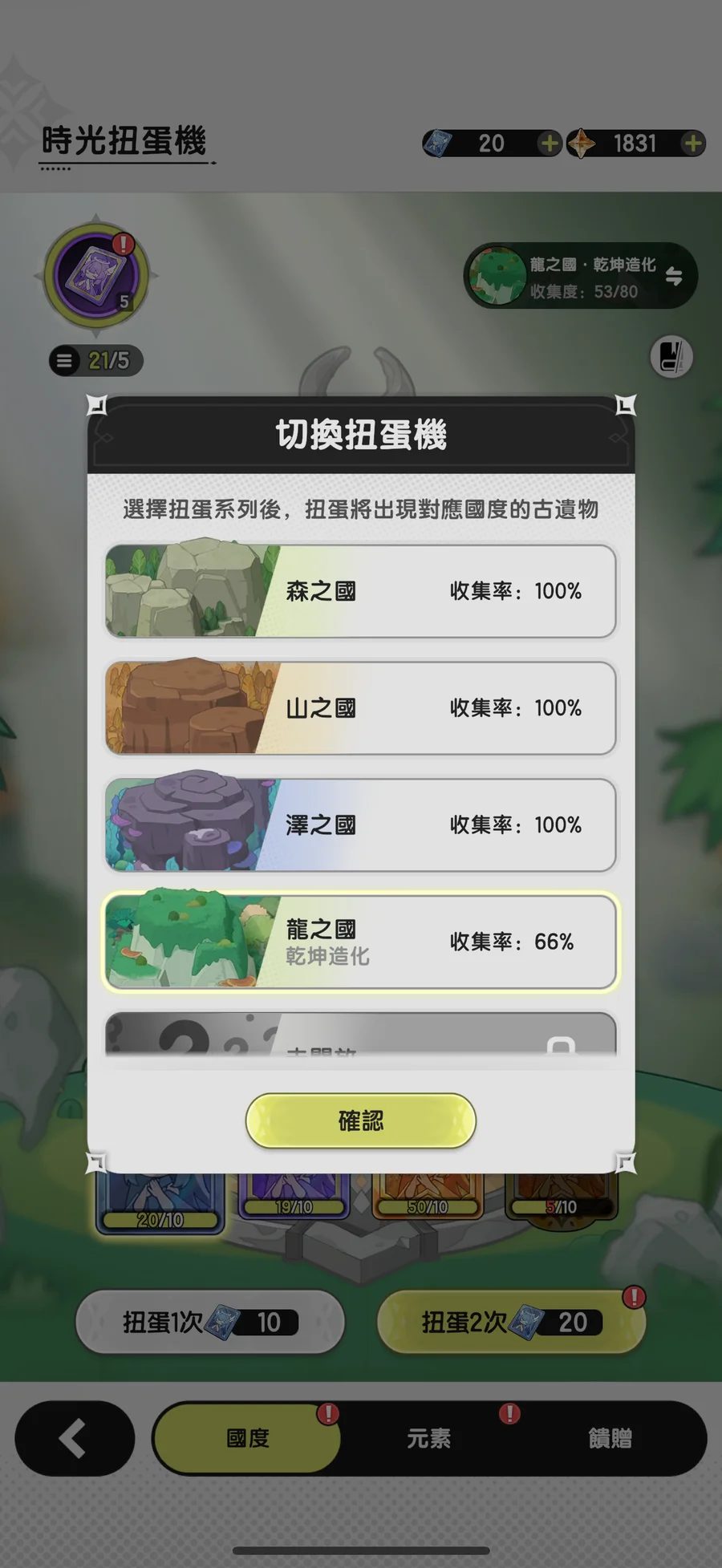Add more gacha tickets with plus icon
Screen dimensions: 722x1568
coord(550,144)
